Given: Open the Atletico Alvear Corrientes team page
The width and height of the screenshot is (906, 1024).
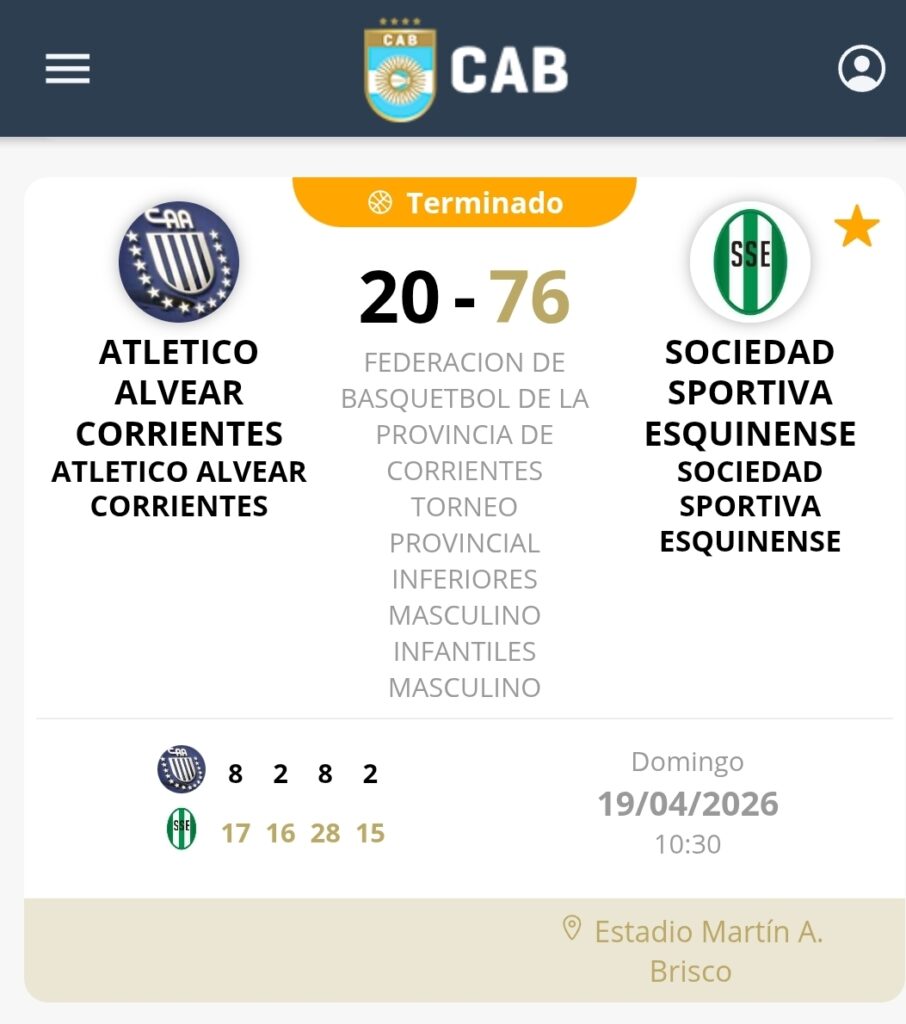Looking at the screenshot, I should [x=179, y=262].
